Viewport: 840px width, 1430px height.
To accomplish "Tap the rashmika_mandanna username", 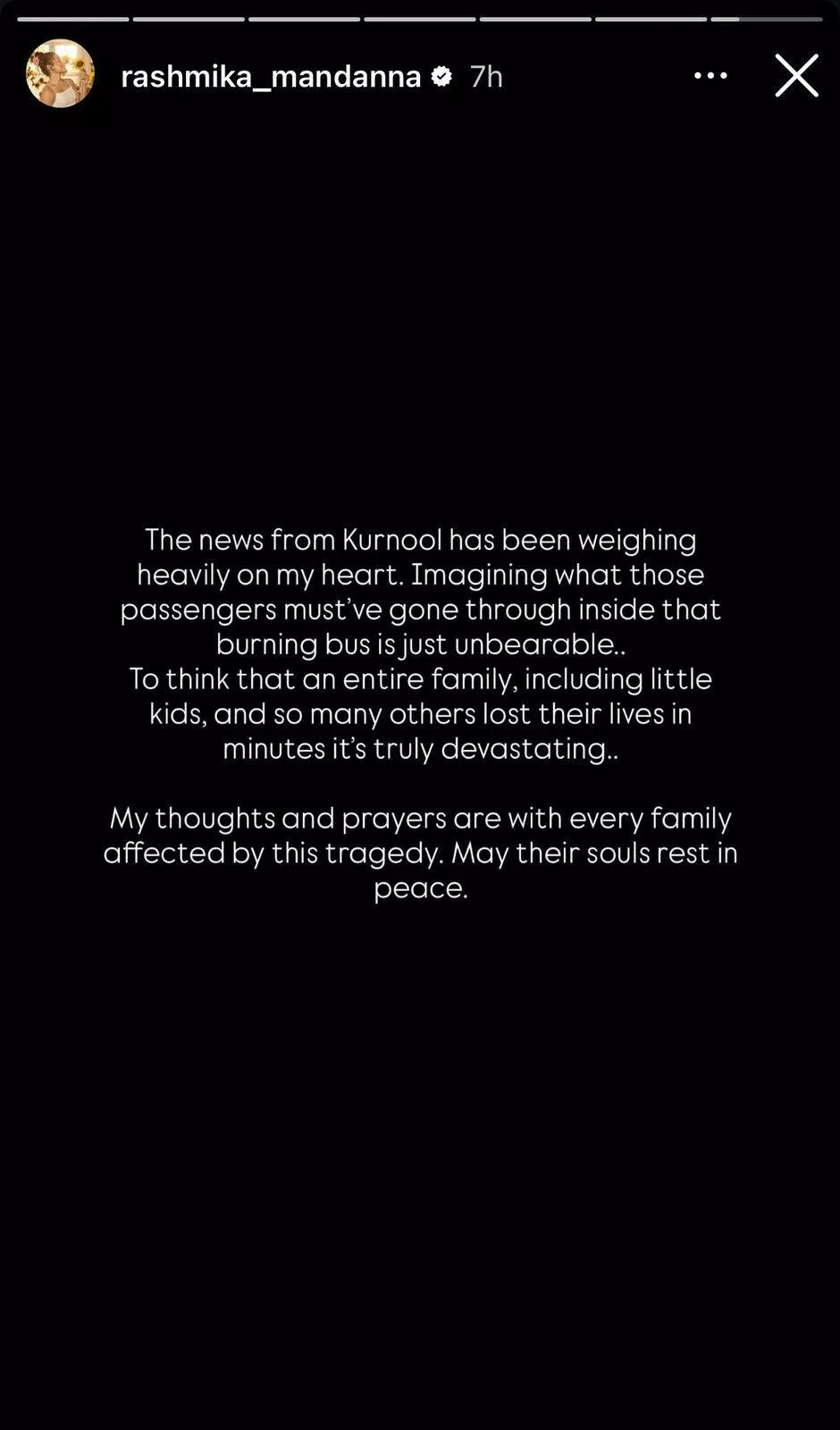I will pyautogui.click(x=271, y=77).
